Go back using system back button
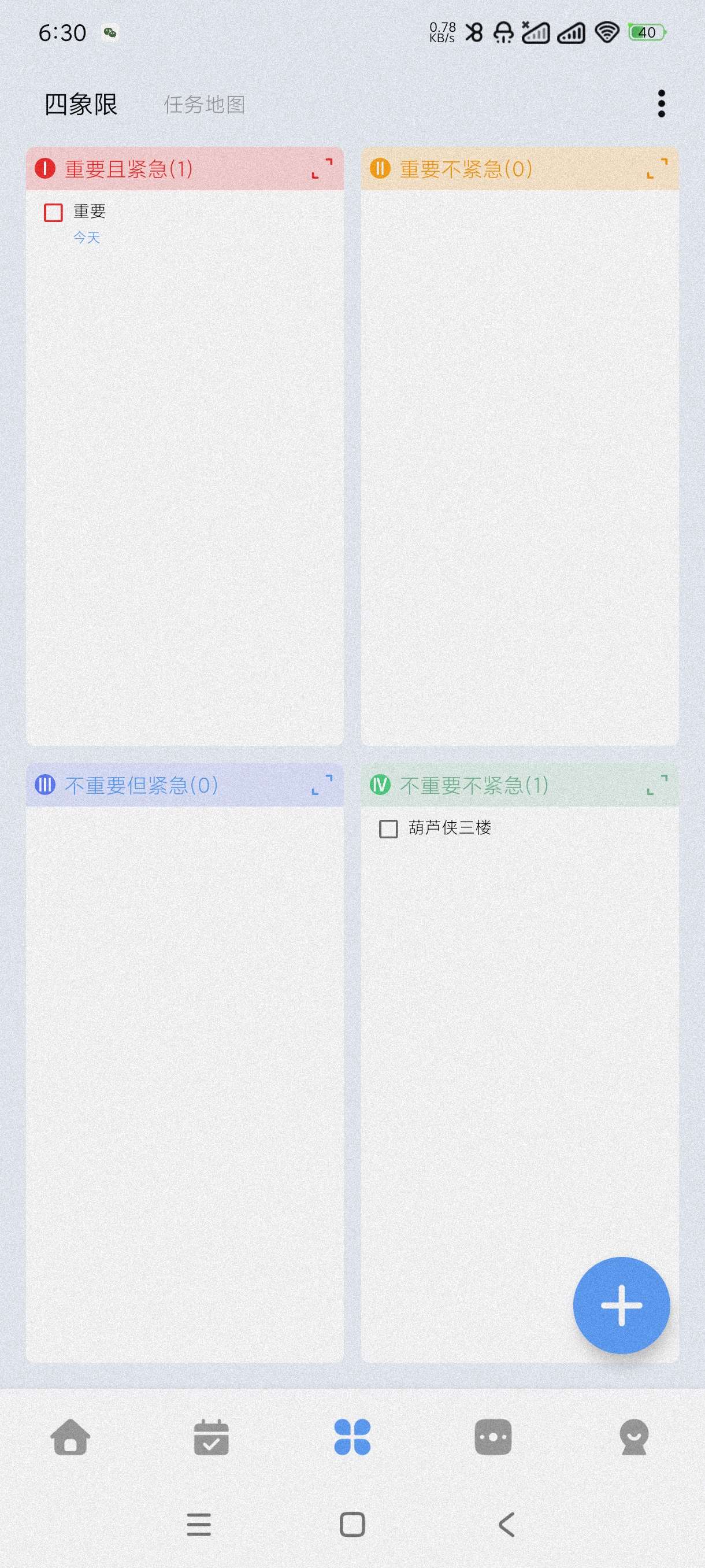705x1568 pixels. (x=506, y=1525)
